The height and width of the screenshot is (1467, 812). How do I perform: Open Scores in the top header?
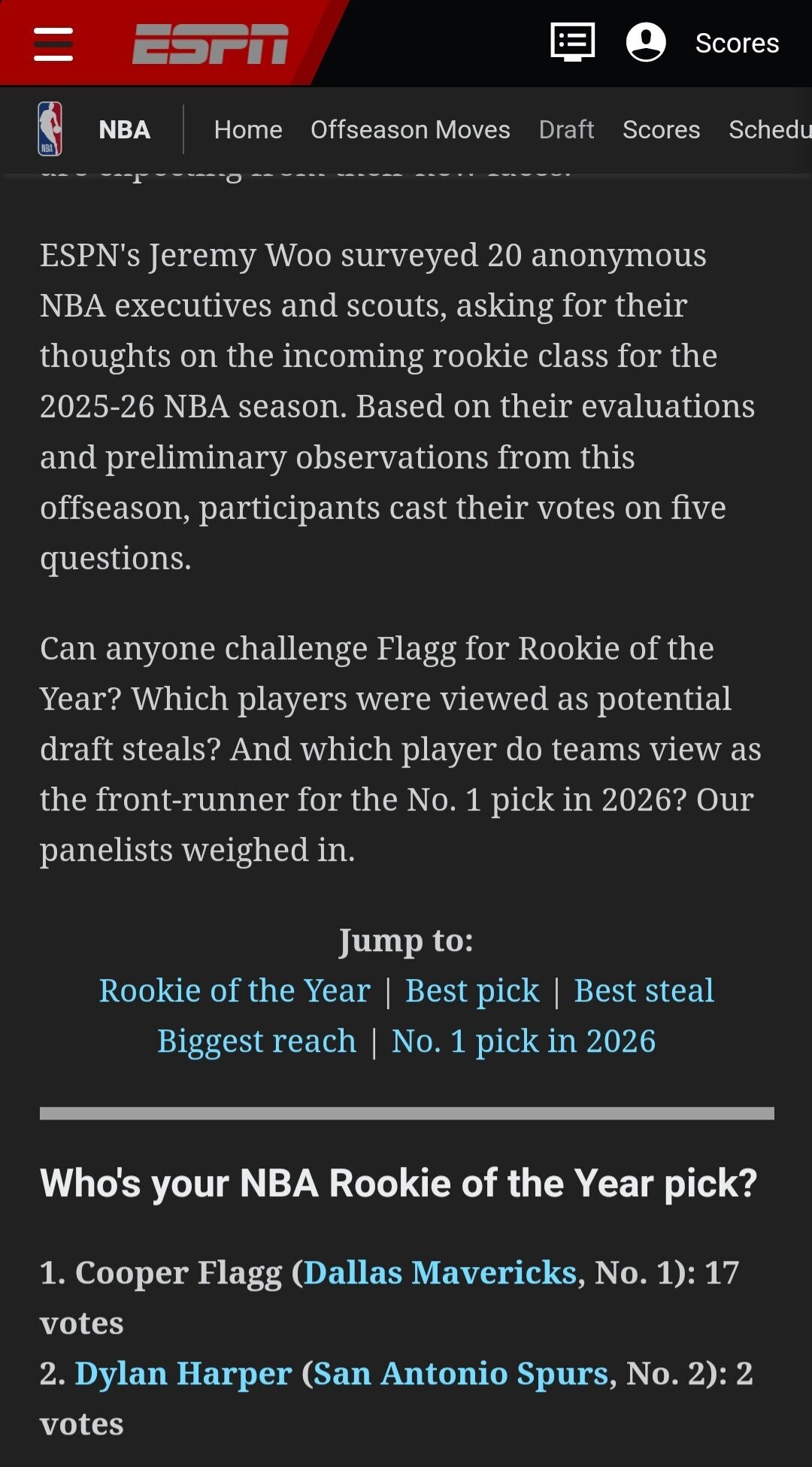[x=737, y=44]
